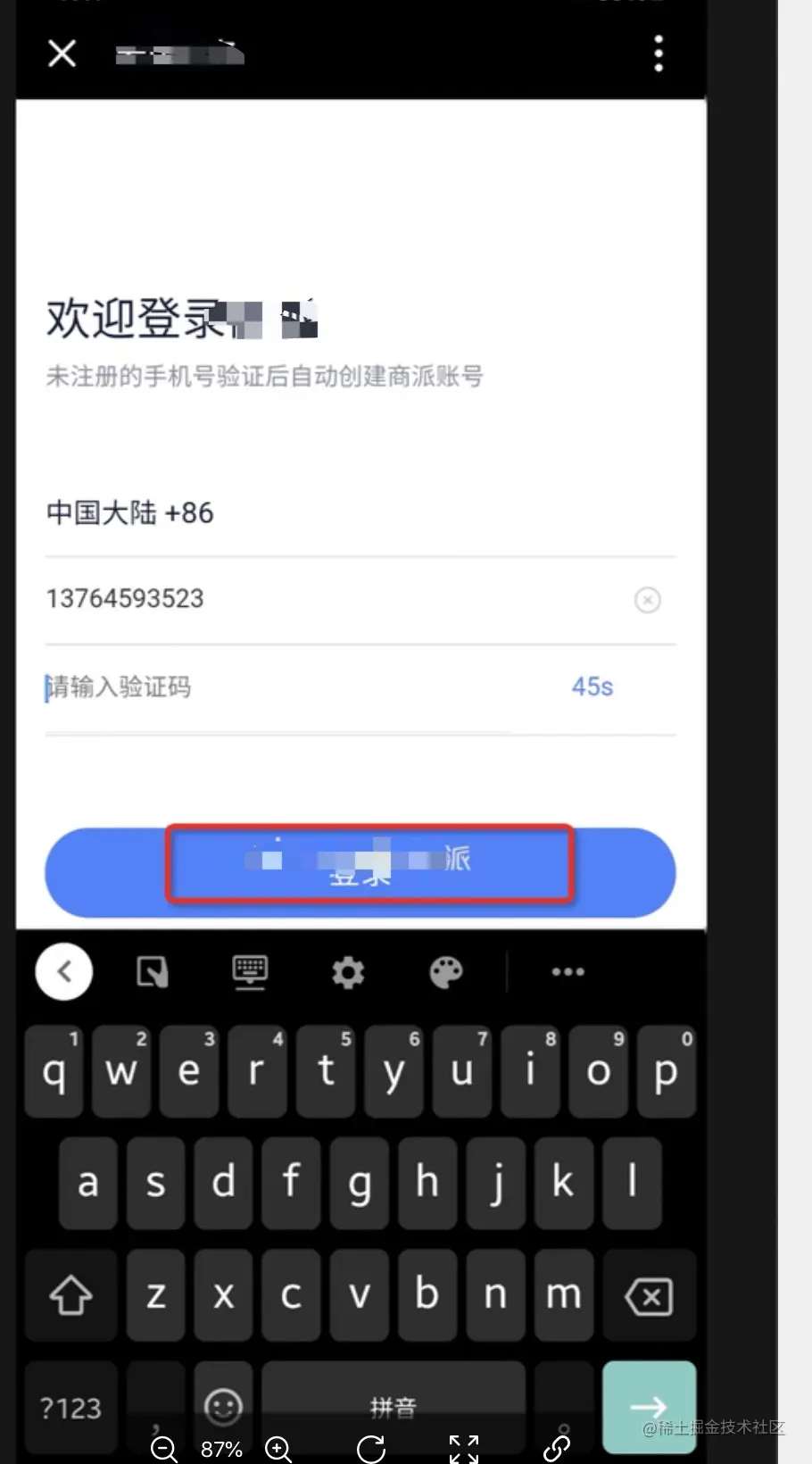Open the keyboard theme palette
The height and width of the screenshot is (1464, 812).
coord(446,972)
